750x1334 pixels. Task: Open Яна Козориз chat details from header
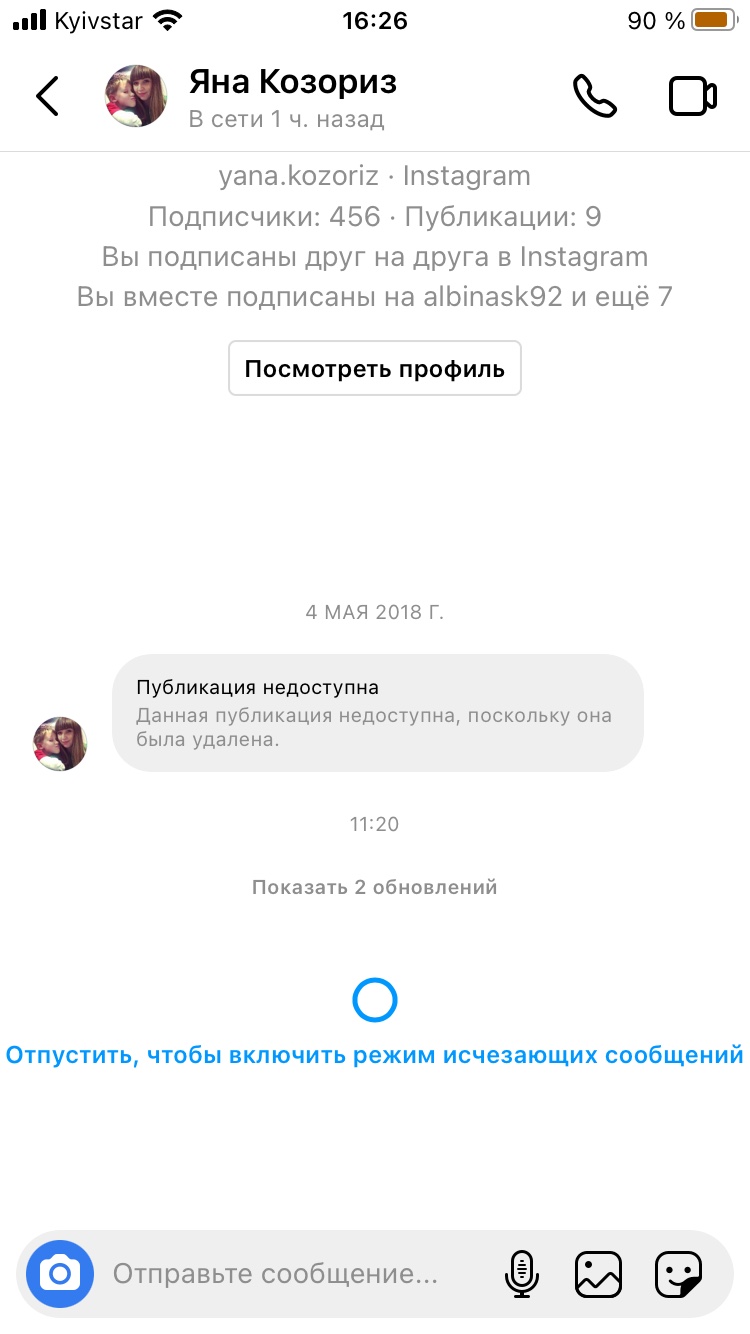(292, 98)
